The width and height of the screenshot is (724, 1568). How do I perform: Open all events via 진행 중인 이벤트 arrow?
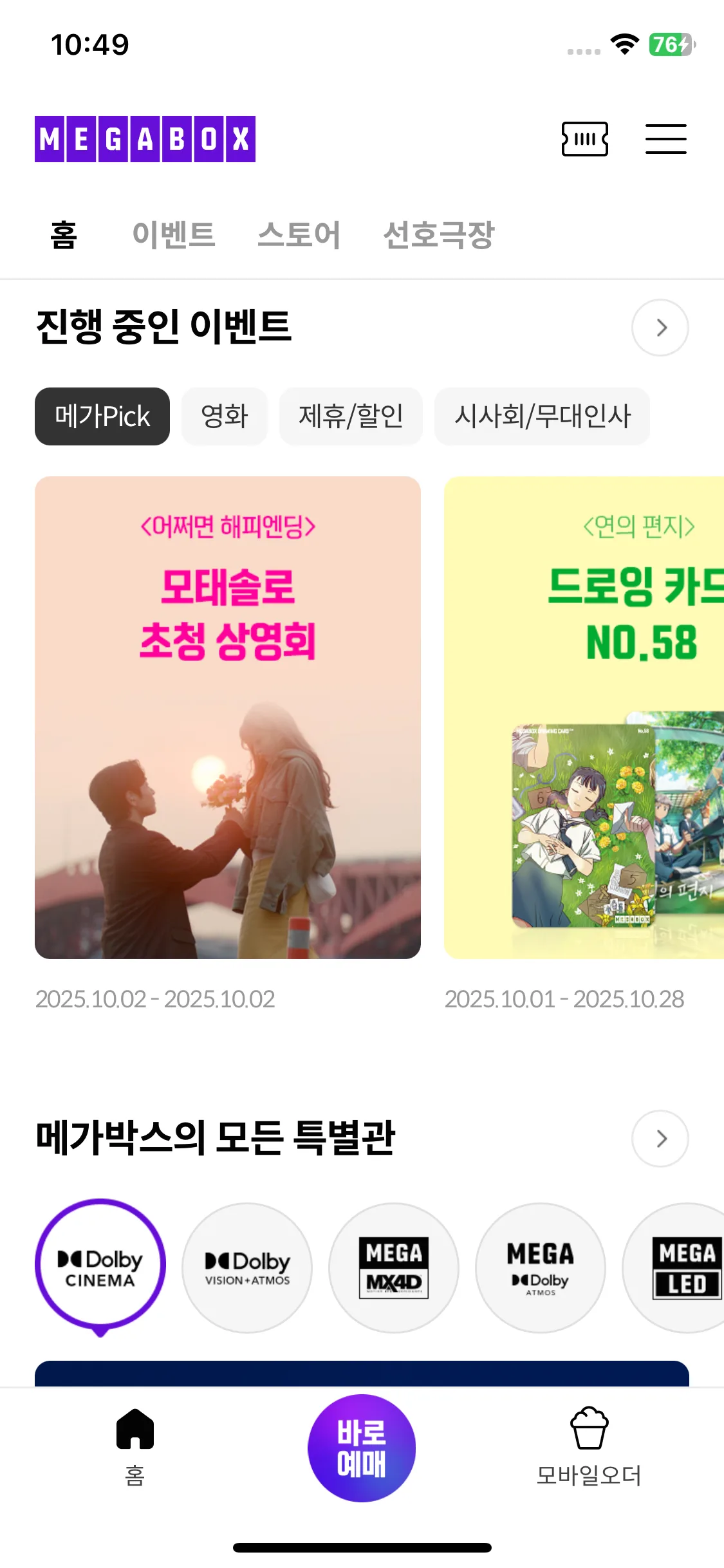(x=660, y=328)
